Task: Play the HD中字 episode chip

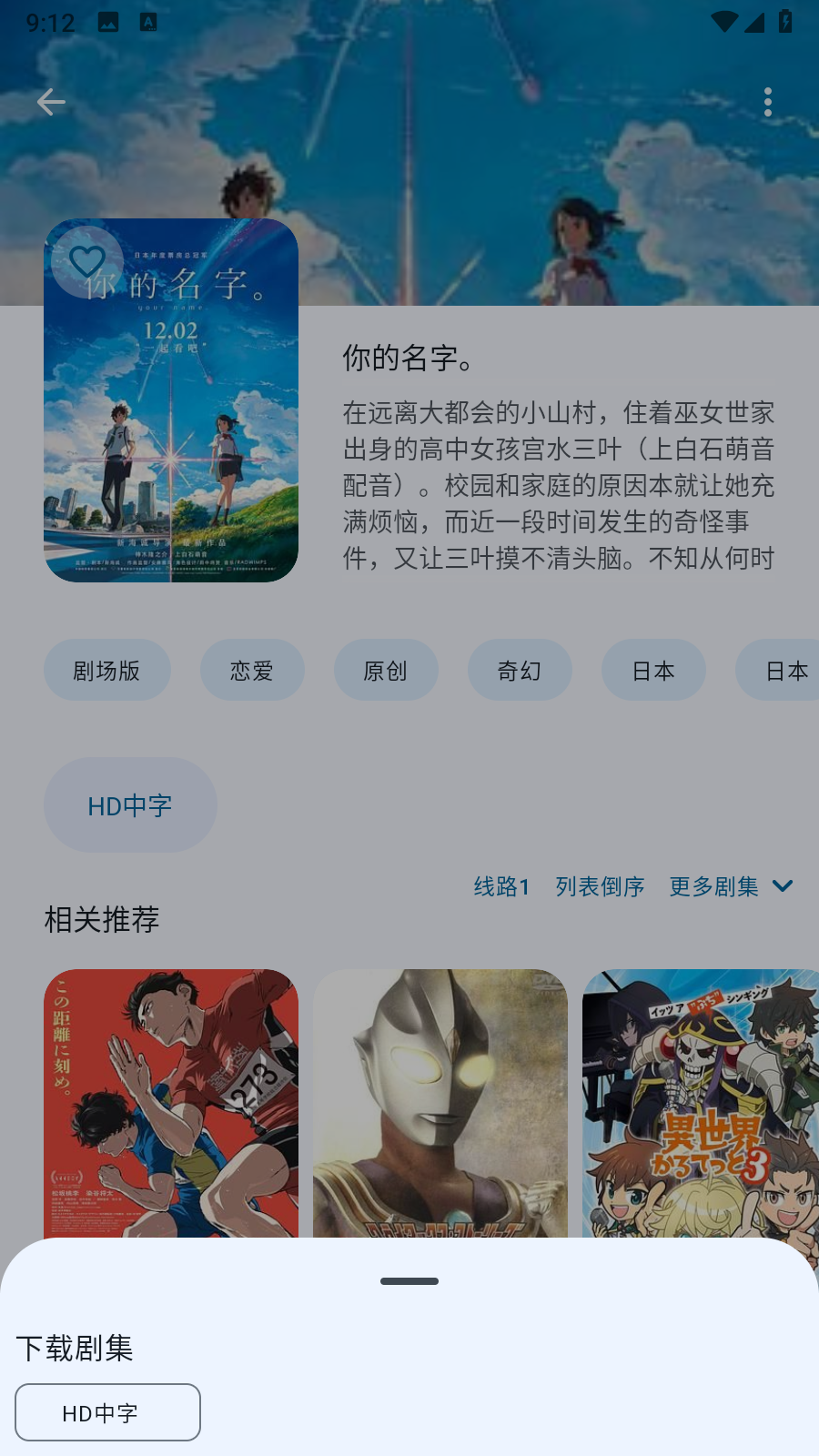Action: 130,805
